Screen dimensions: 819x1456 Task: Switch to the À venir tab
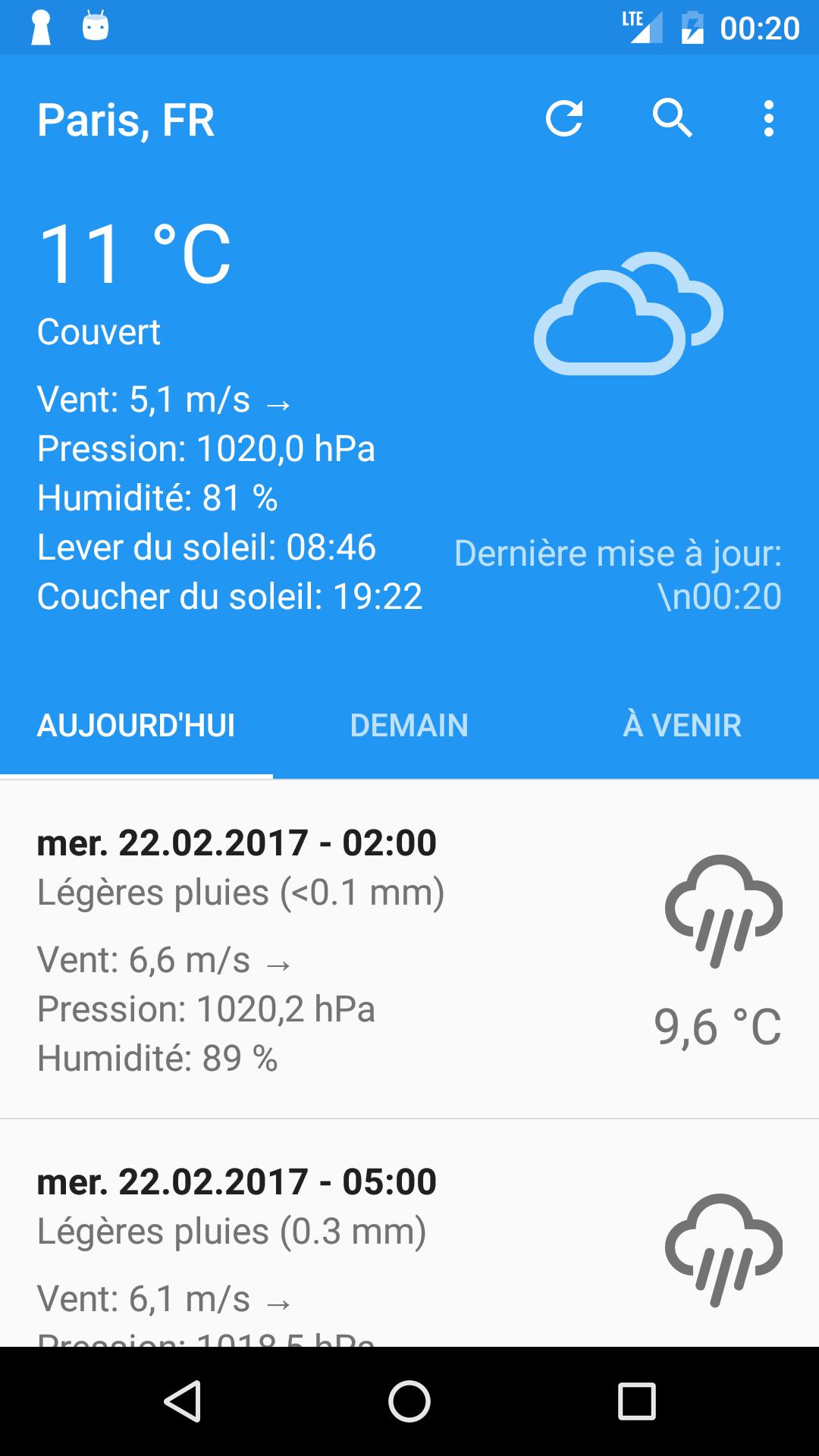[682, 725]
